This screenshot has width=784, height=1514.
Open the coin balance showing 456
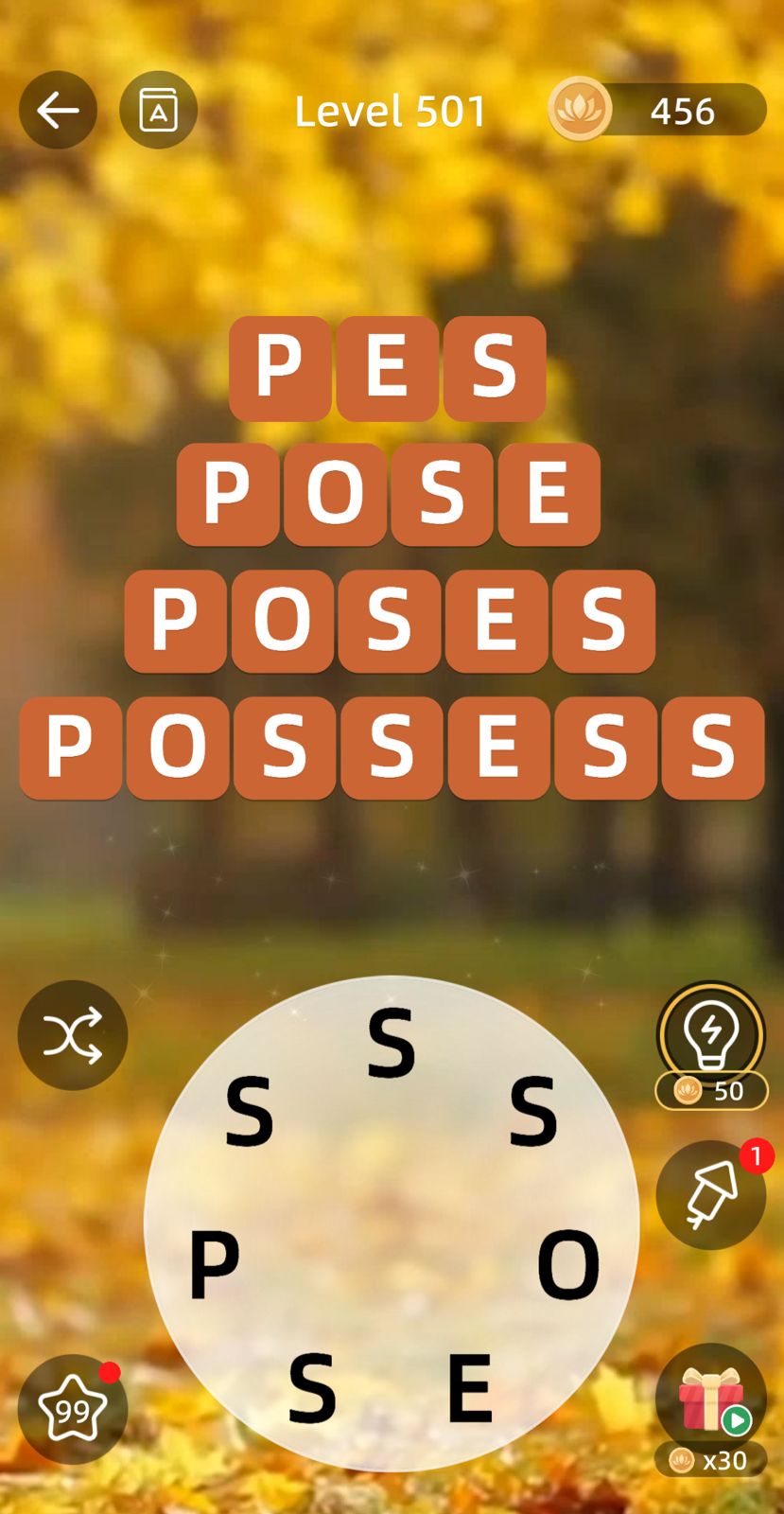pos(658,111)
